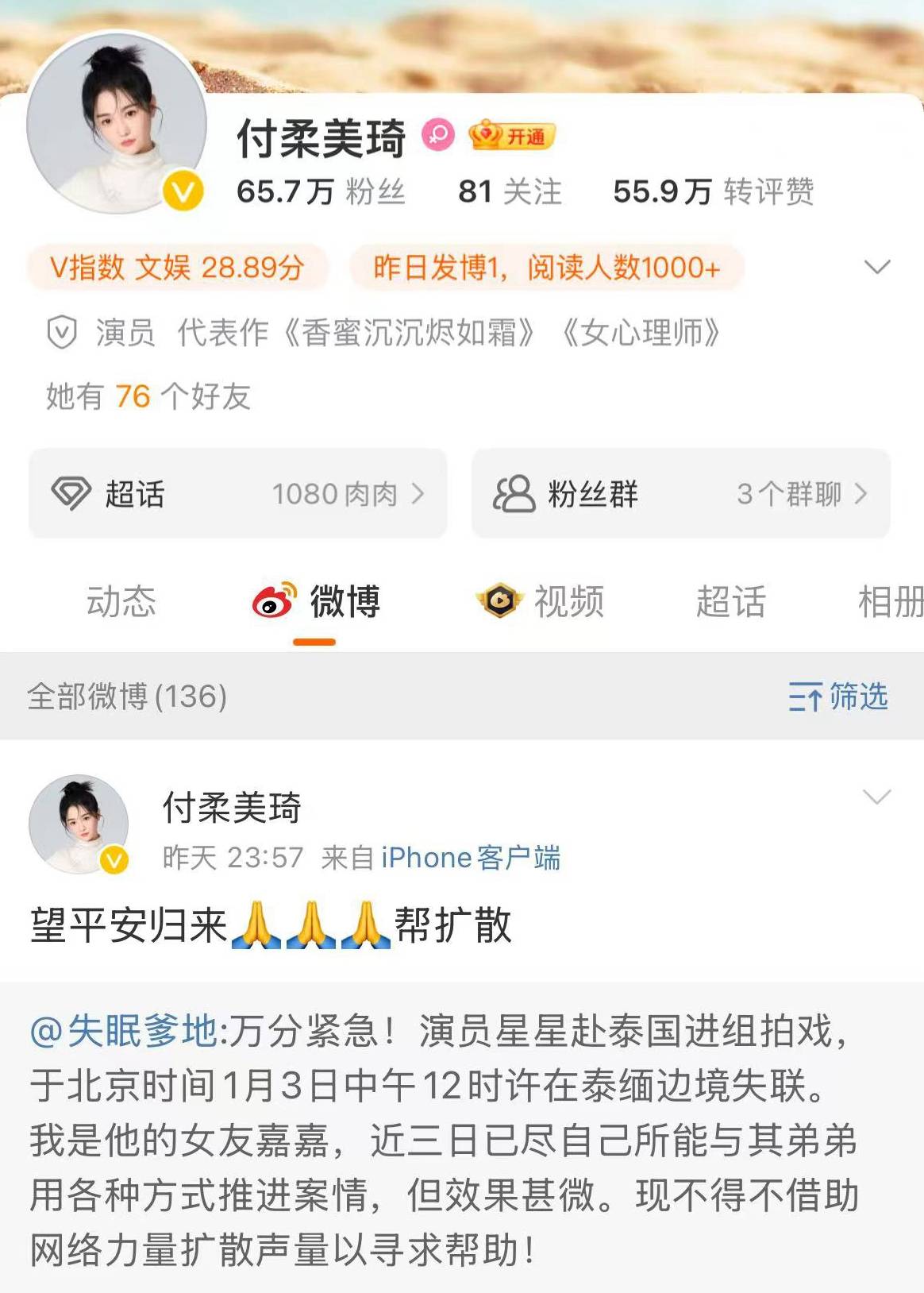Switch to the 相册 tab
924x1293 pixels.
coord(891,601)
